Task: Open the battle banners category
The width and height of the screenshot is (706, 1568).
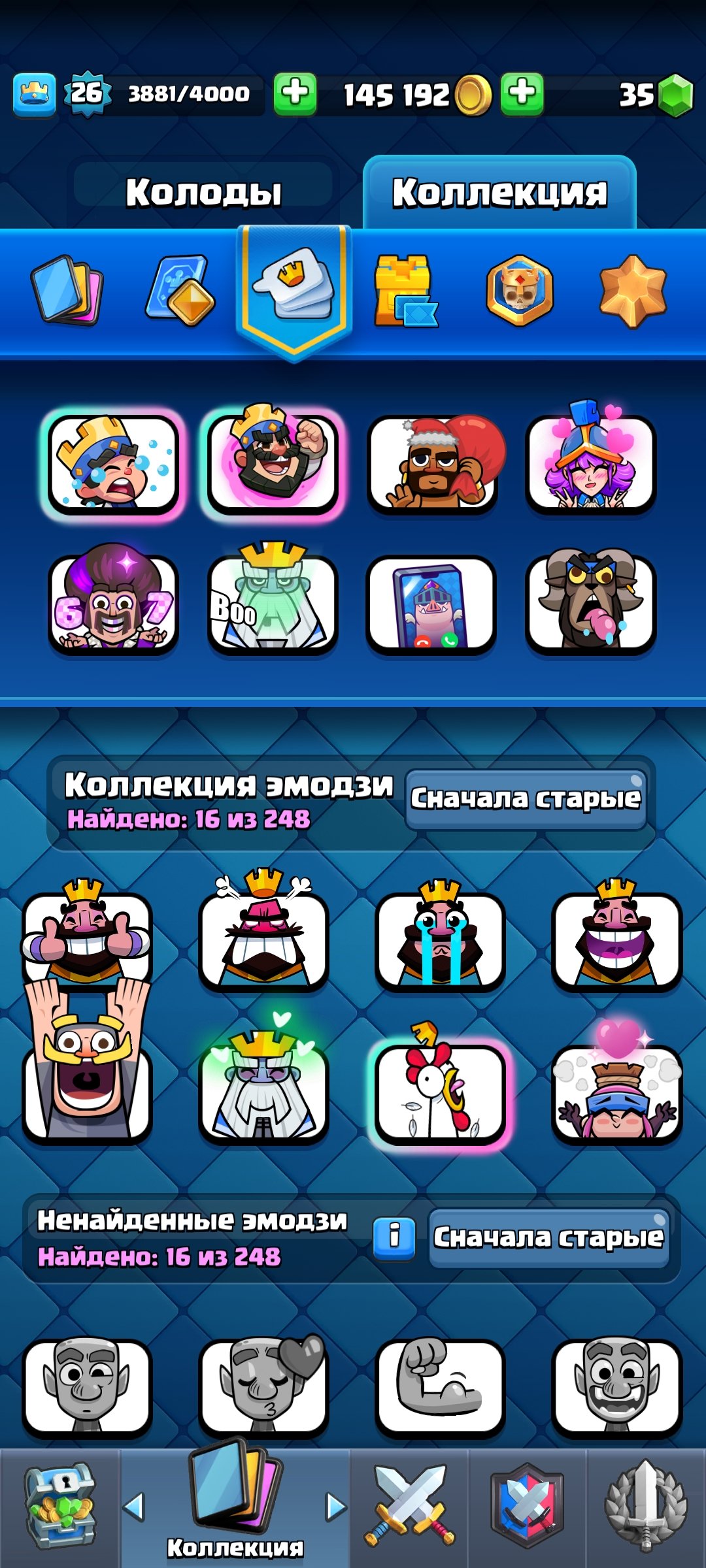Action: tap(520, 291)
